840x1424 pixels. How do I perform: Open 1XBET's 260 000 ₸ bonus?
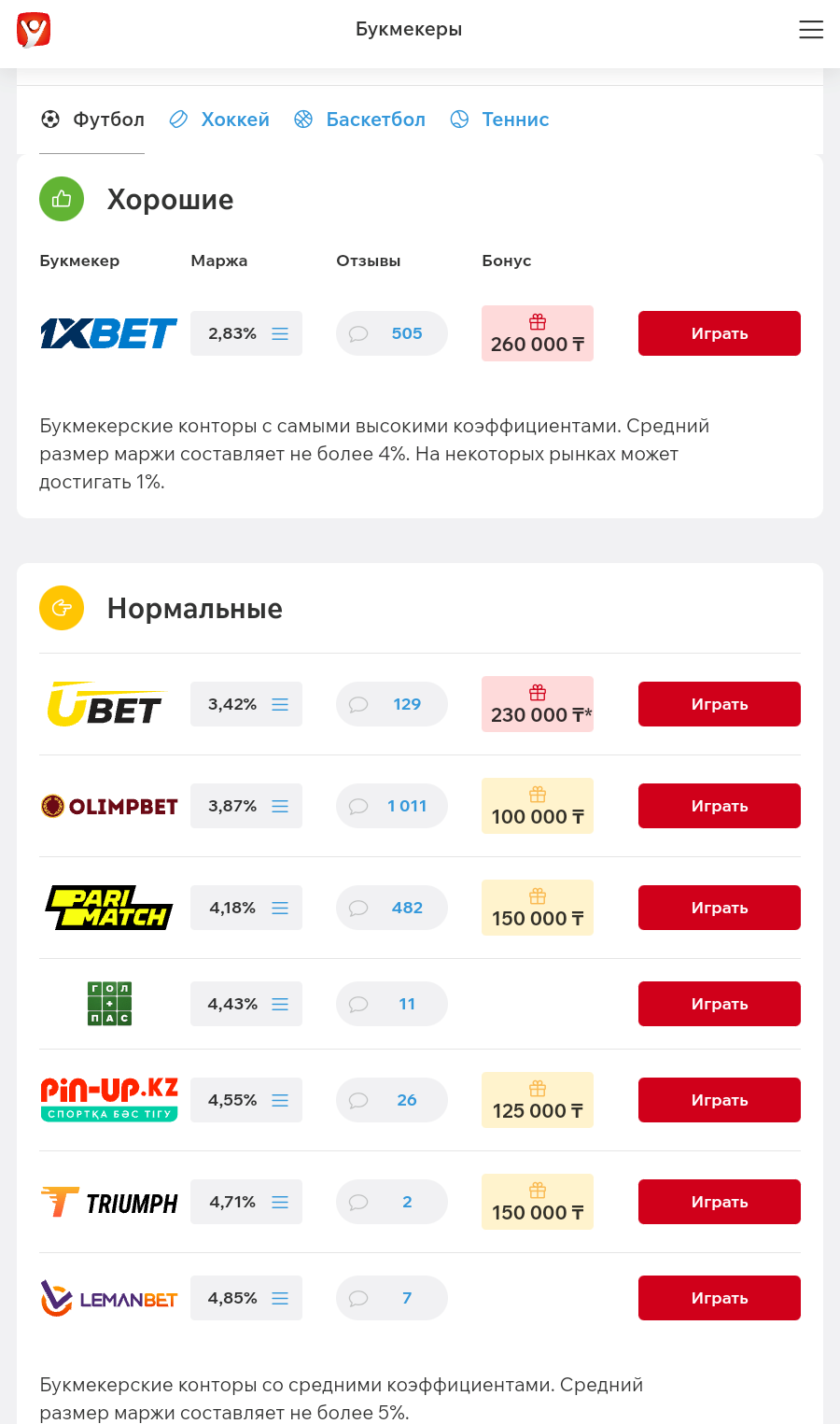coord(538,333)
